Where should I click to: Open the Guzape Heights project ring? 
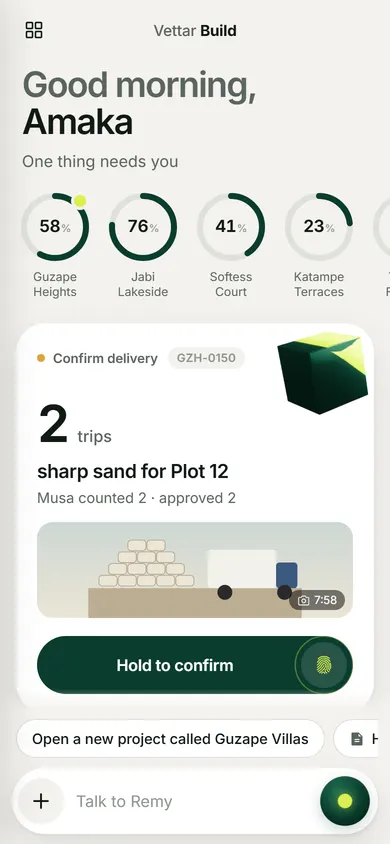click(55, 227)
